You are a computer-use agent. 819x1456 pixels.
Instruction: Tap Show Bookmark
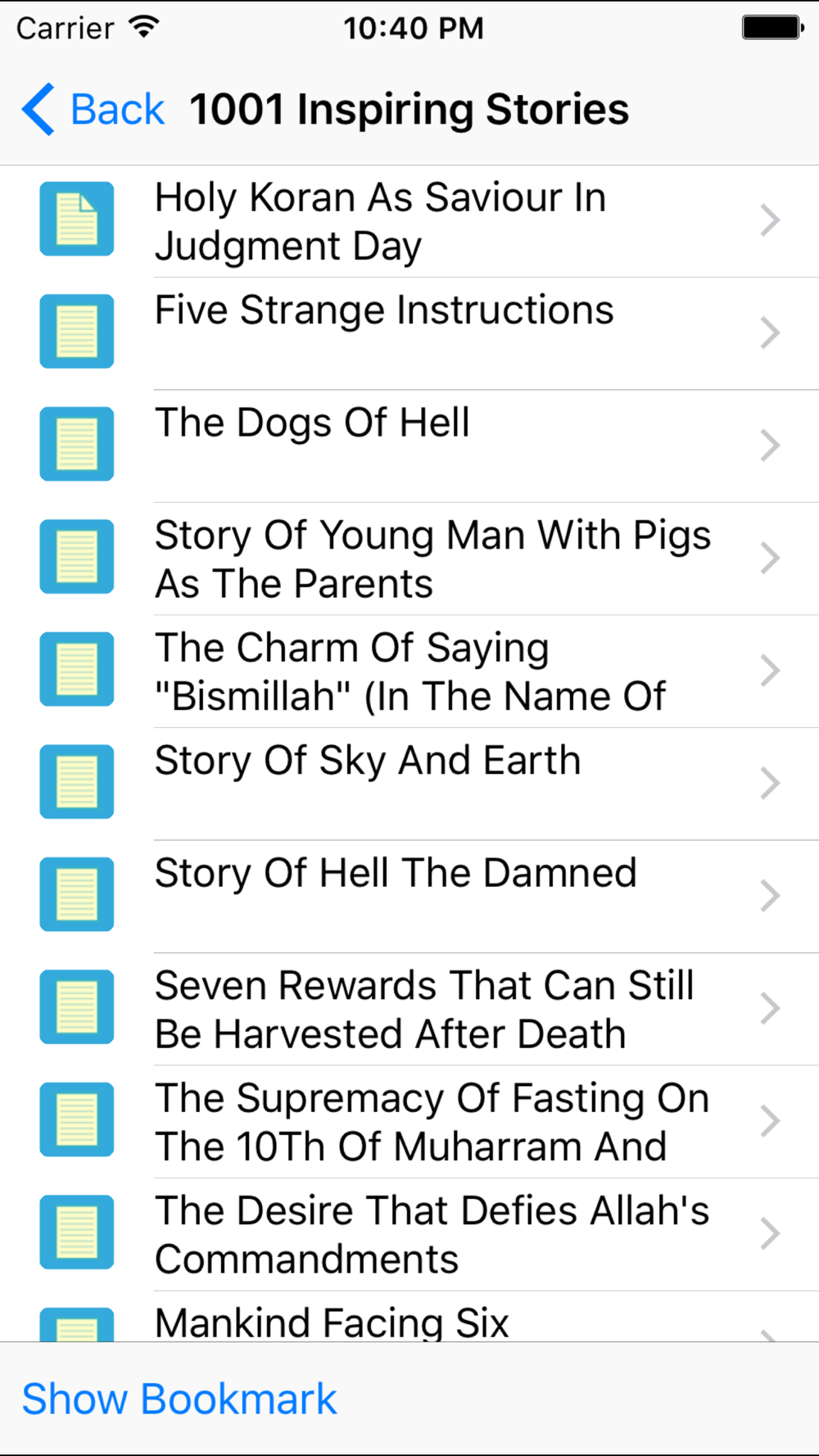[179, 1399]
